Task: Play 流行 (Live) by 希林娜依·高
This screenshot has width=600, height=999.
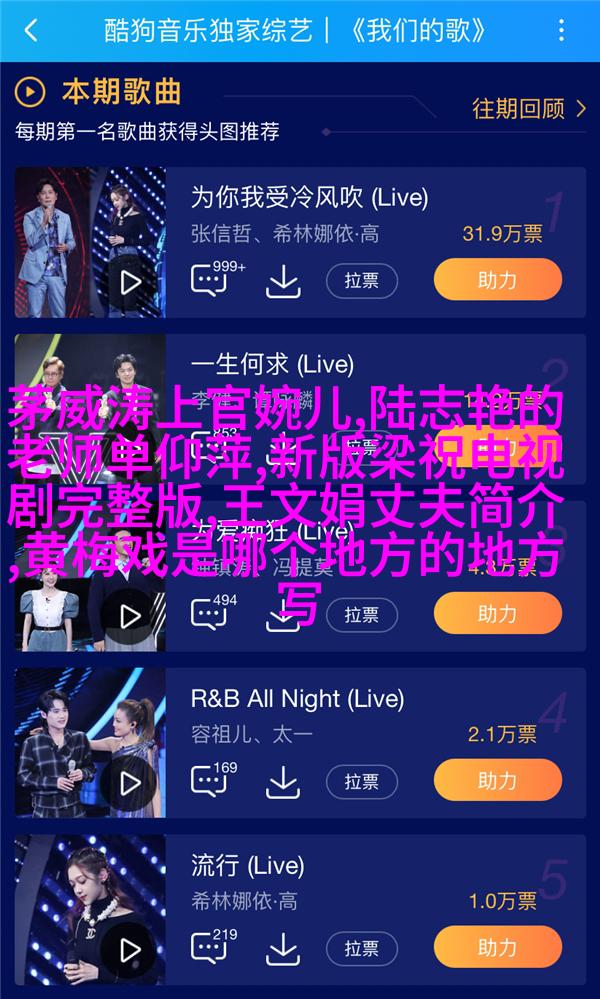Action: tap(130, 950)
